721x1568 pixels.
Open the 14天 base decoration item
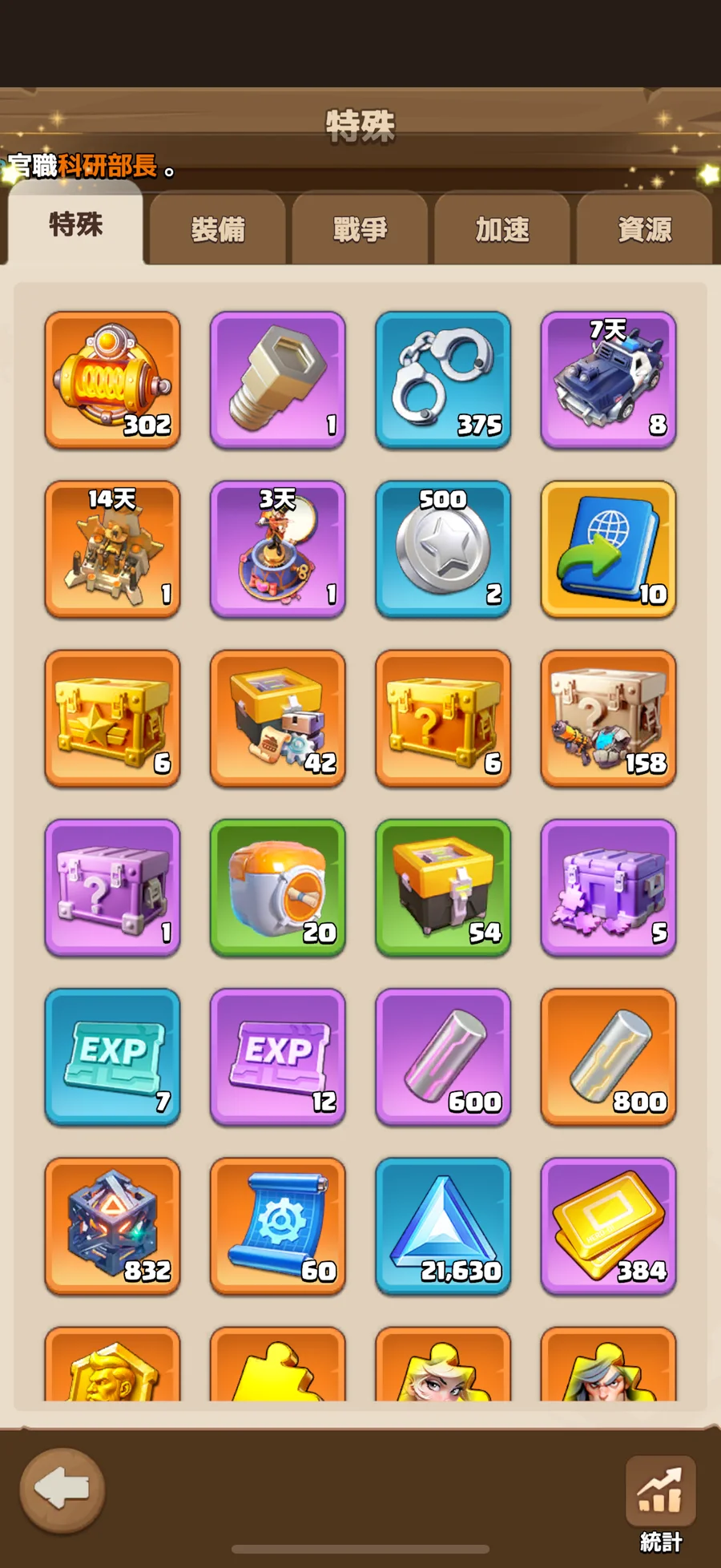pos(112,549)
